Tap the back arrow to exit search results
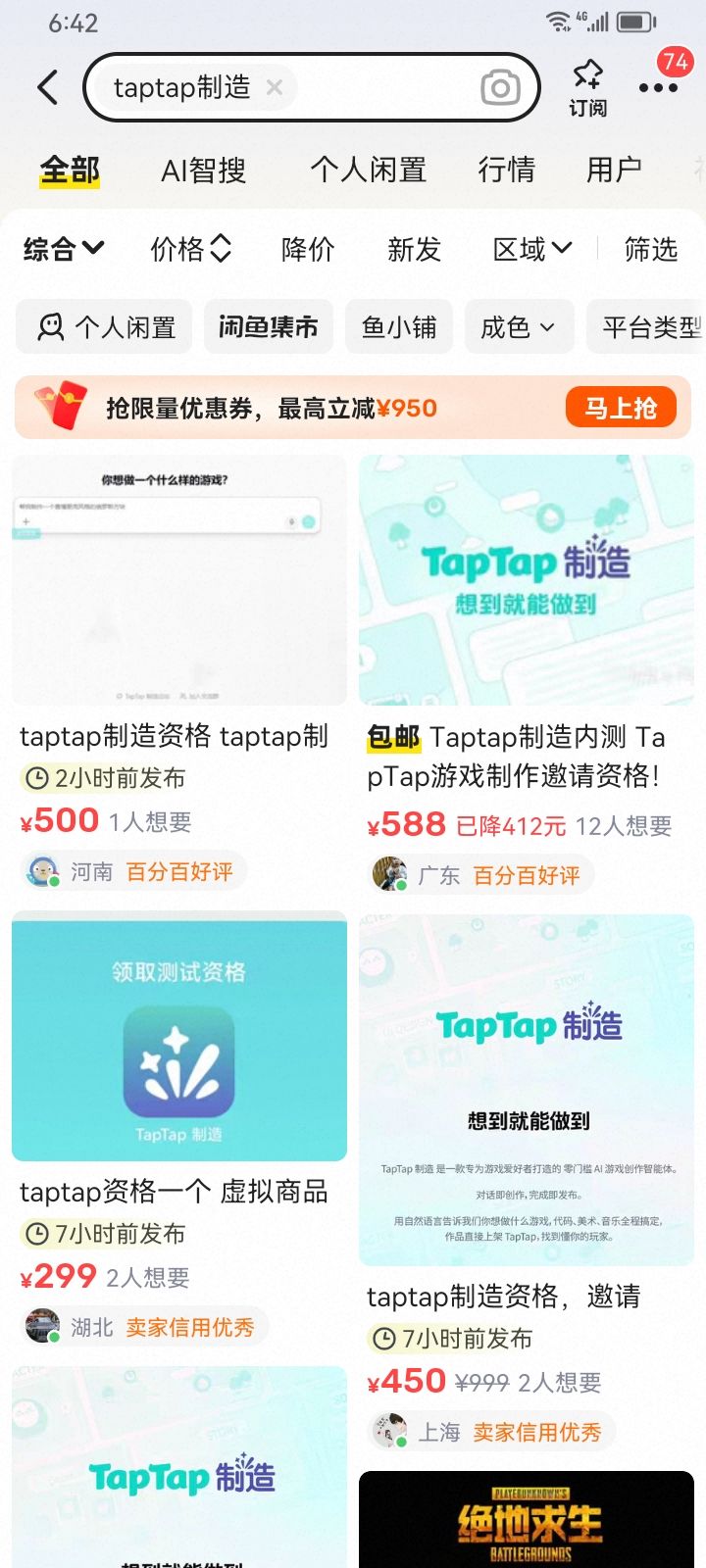 click(47, 87)
